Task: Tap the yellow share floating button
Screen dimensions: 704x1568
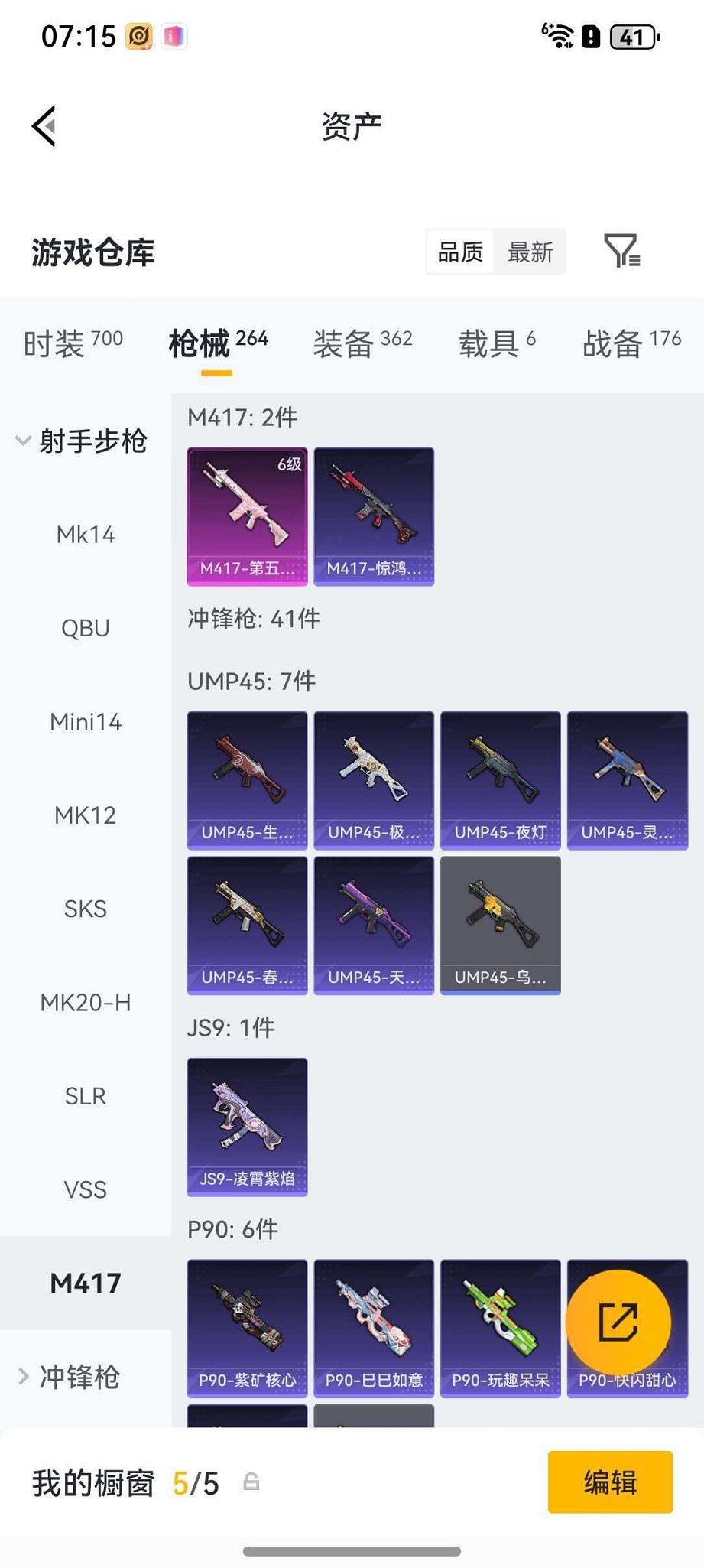Action: coord(618,1322)
